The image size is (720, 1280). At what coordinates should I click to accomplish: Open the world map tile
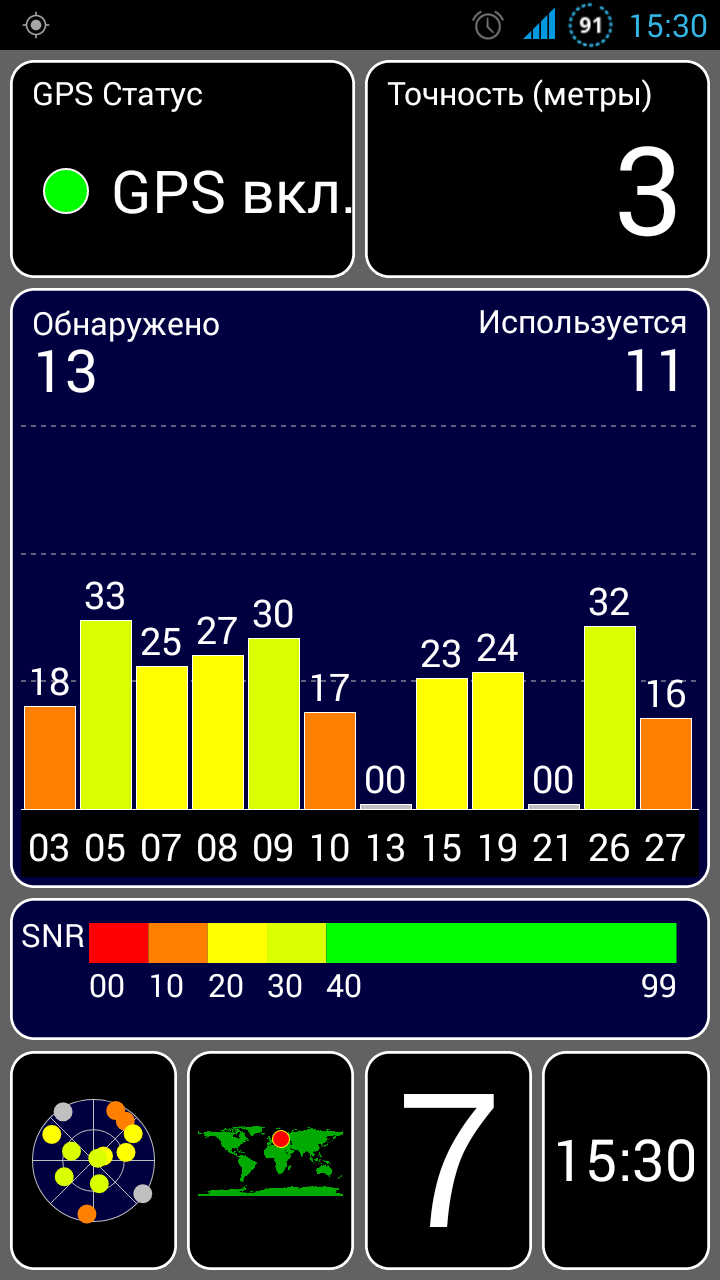[x=271, y=1160]
